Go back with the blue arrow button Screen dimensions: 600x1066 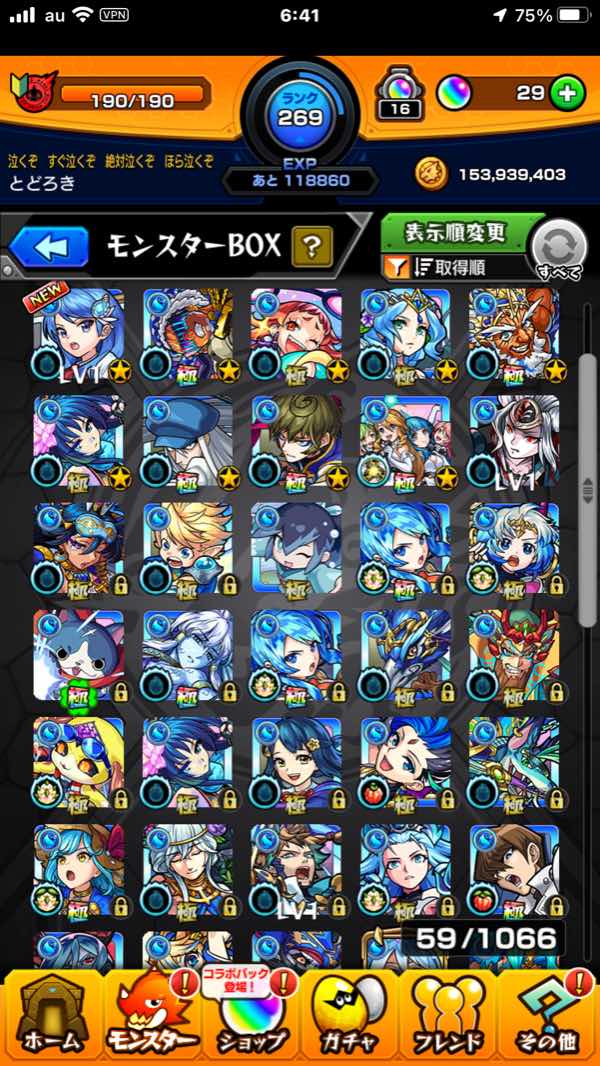(49, 246)
